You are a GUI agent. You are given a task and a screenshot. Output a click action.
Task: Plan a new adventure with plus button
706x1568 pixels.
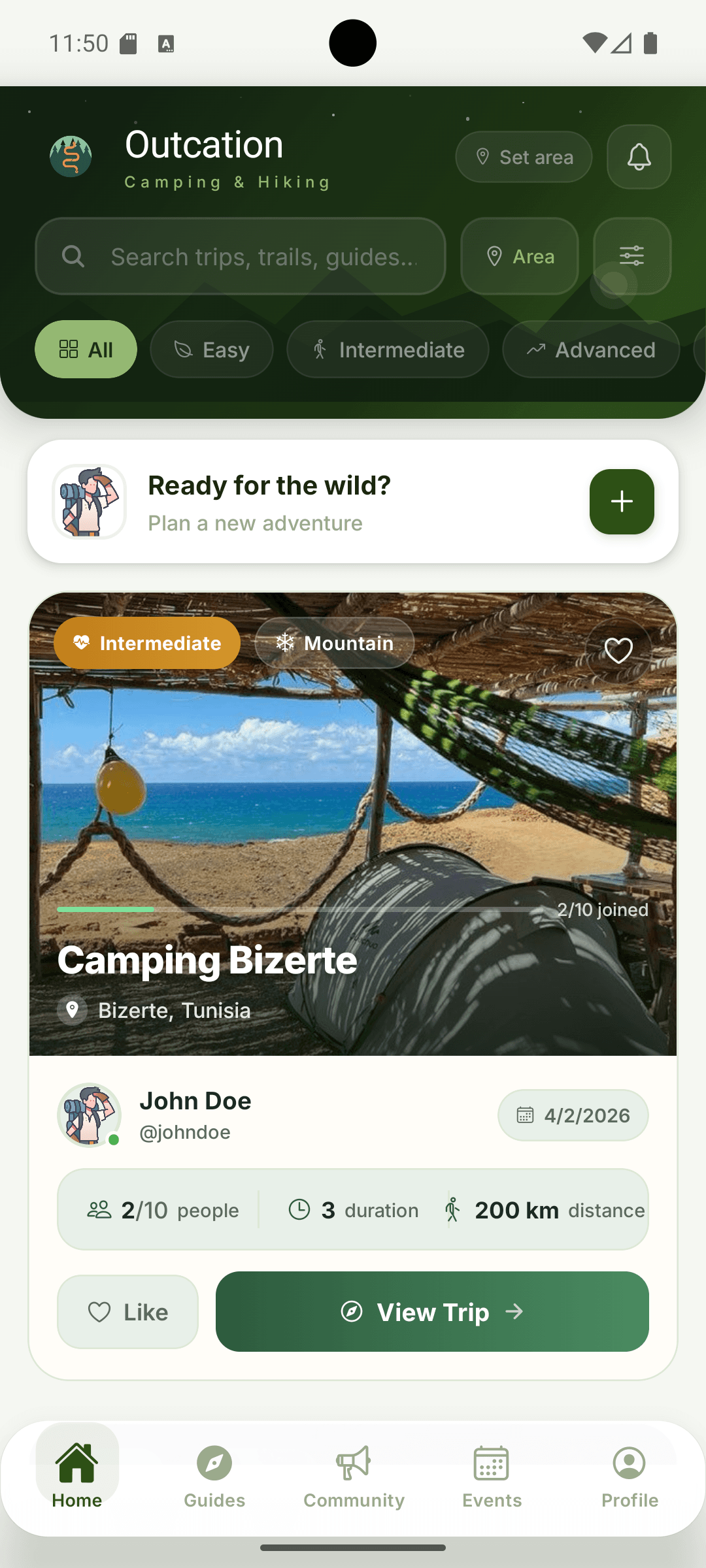click(621, 502)
